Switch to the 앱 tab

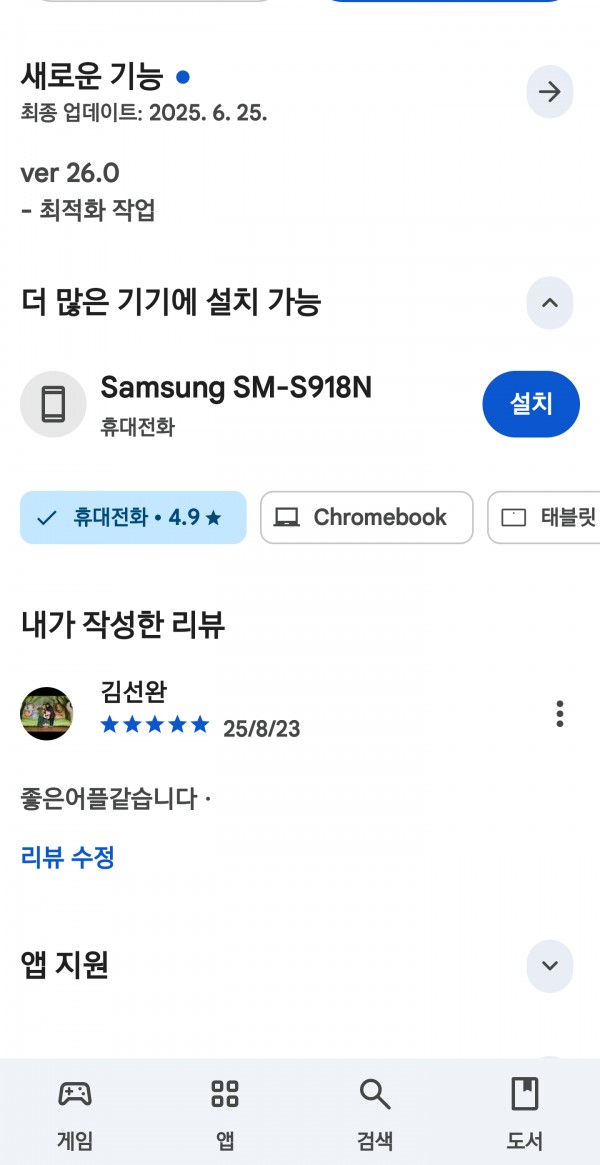[x=225, y=1114]
